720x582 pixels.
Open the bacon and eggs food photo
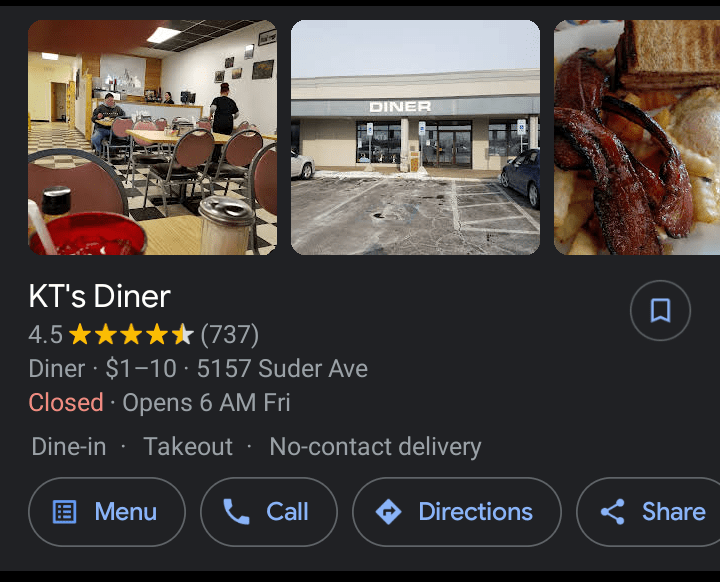pos(636,138)
